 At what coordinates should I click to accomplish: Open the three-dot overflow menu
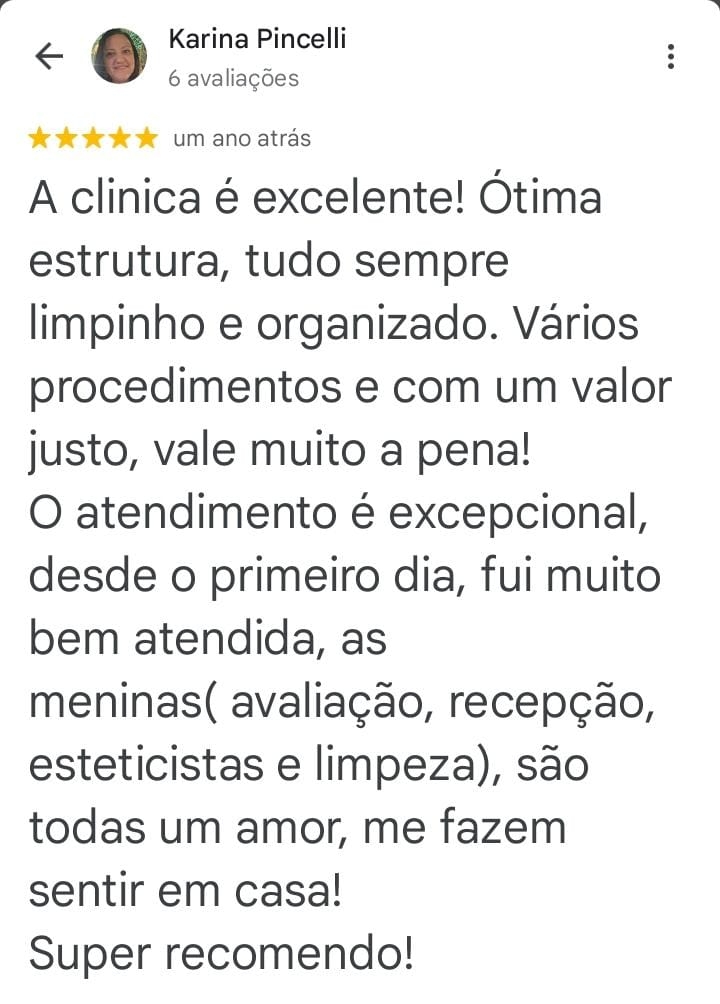[671, 56]
